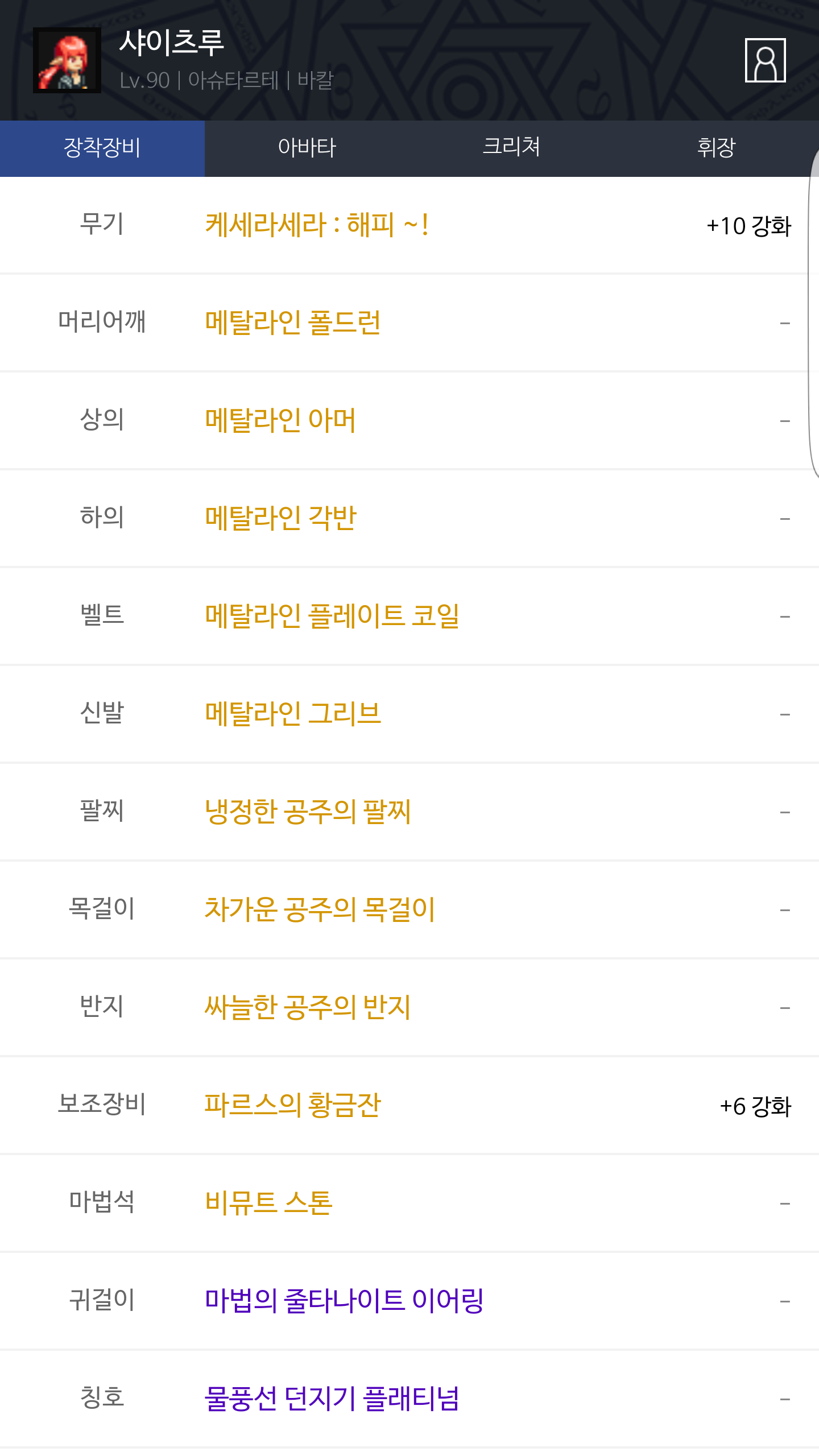Tap the 비뮤트 스톤 magic stone

268,1203
